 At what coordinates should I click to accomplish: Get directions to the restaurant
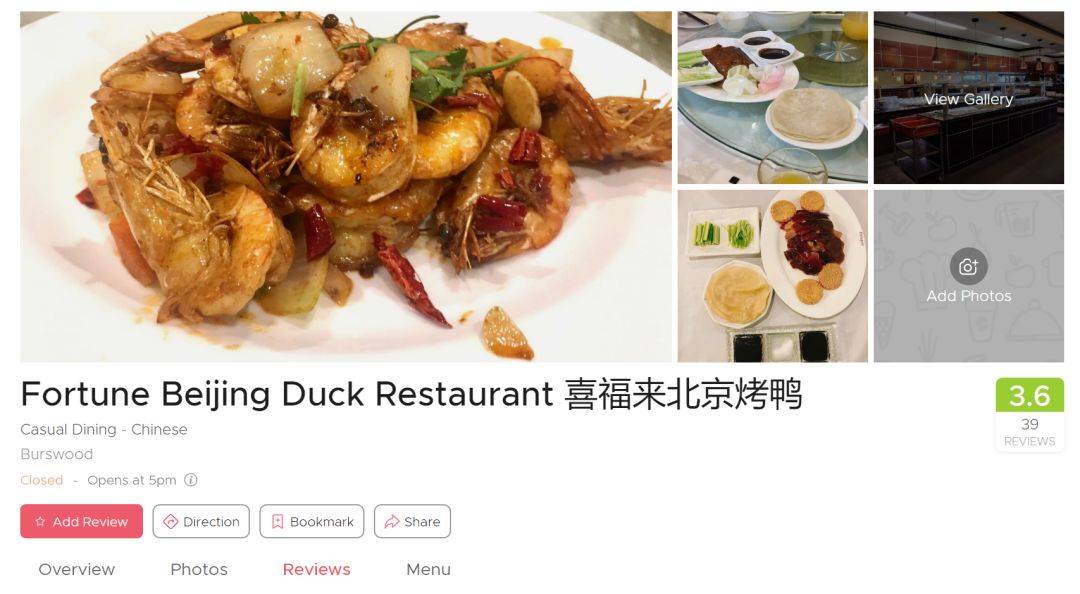coord(201,521)
